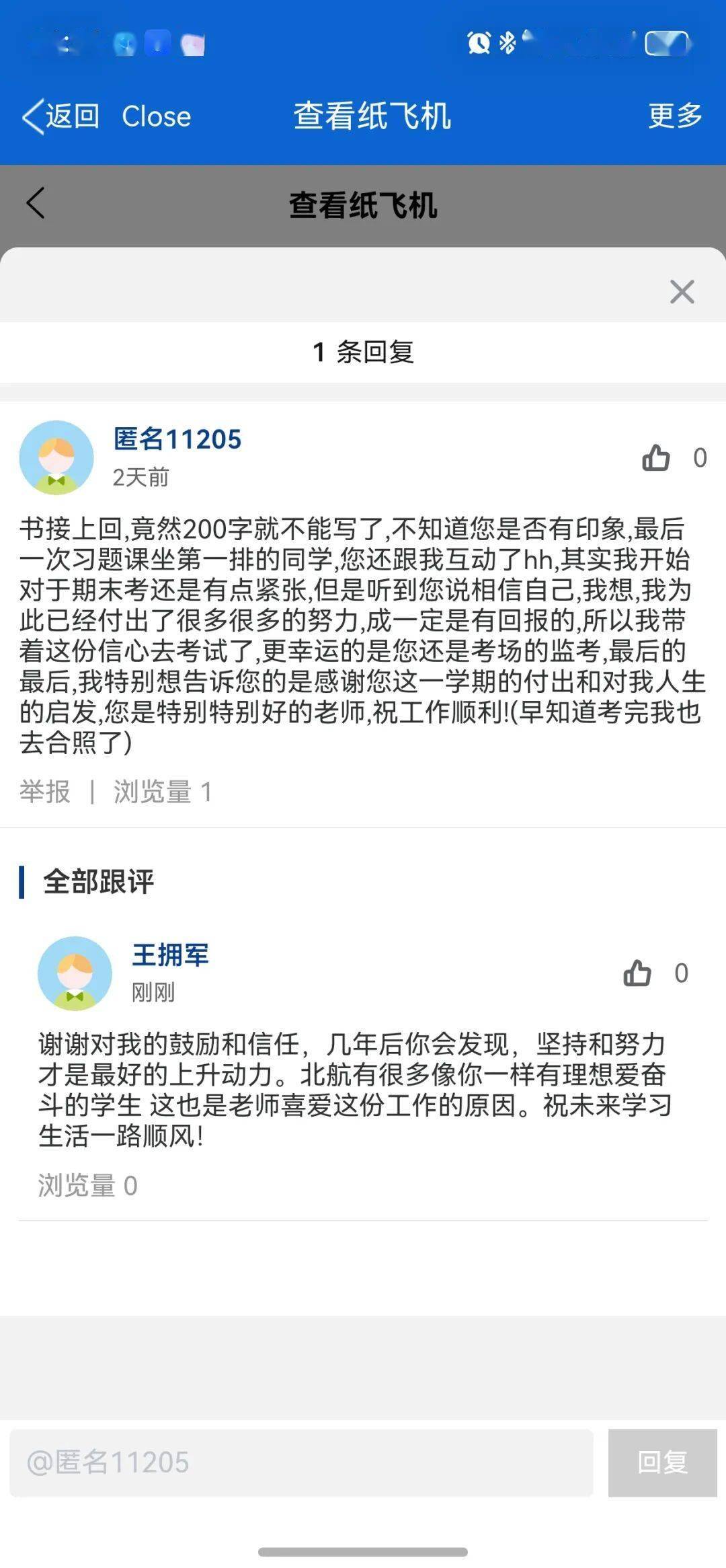The height and width of the screenshot is (1568, 726).
Task: Dismiss the reply panel with the X
Action: (x=682, y=292)
